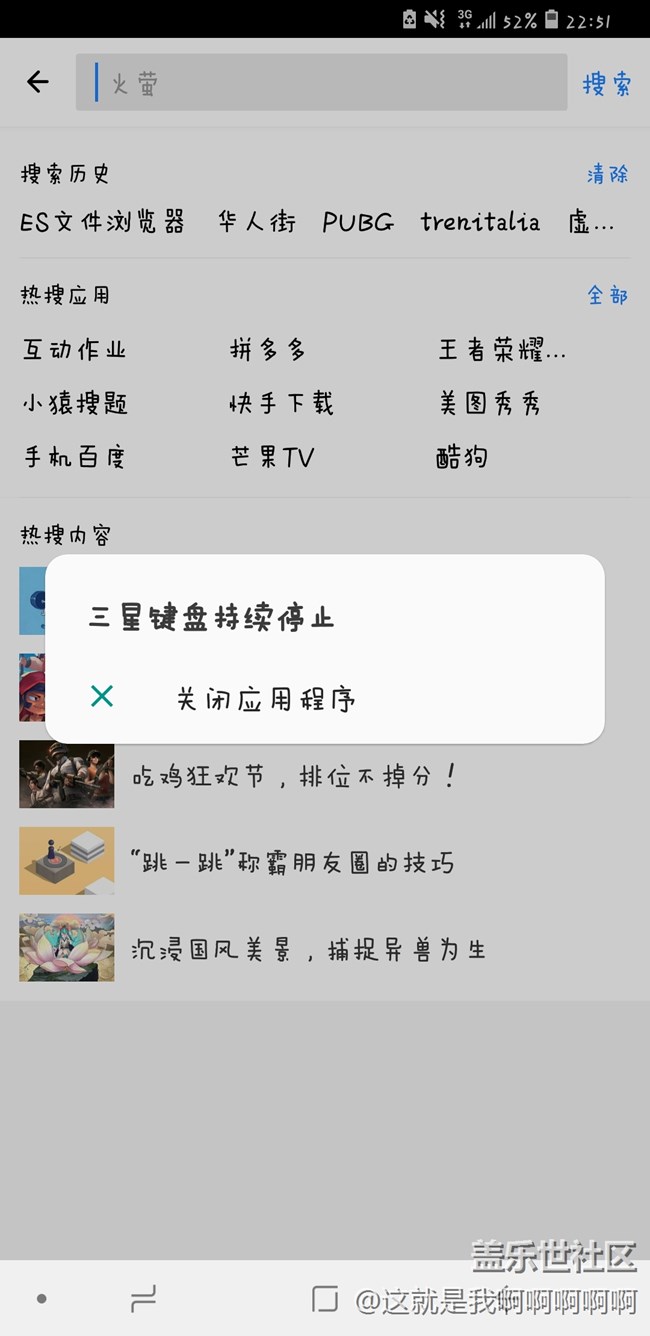
Task: Search hot app 美图秀秀
Action: pos(490,404)
